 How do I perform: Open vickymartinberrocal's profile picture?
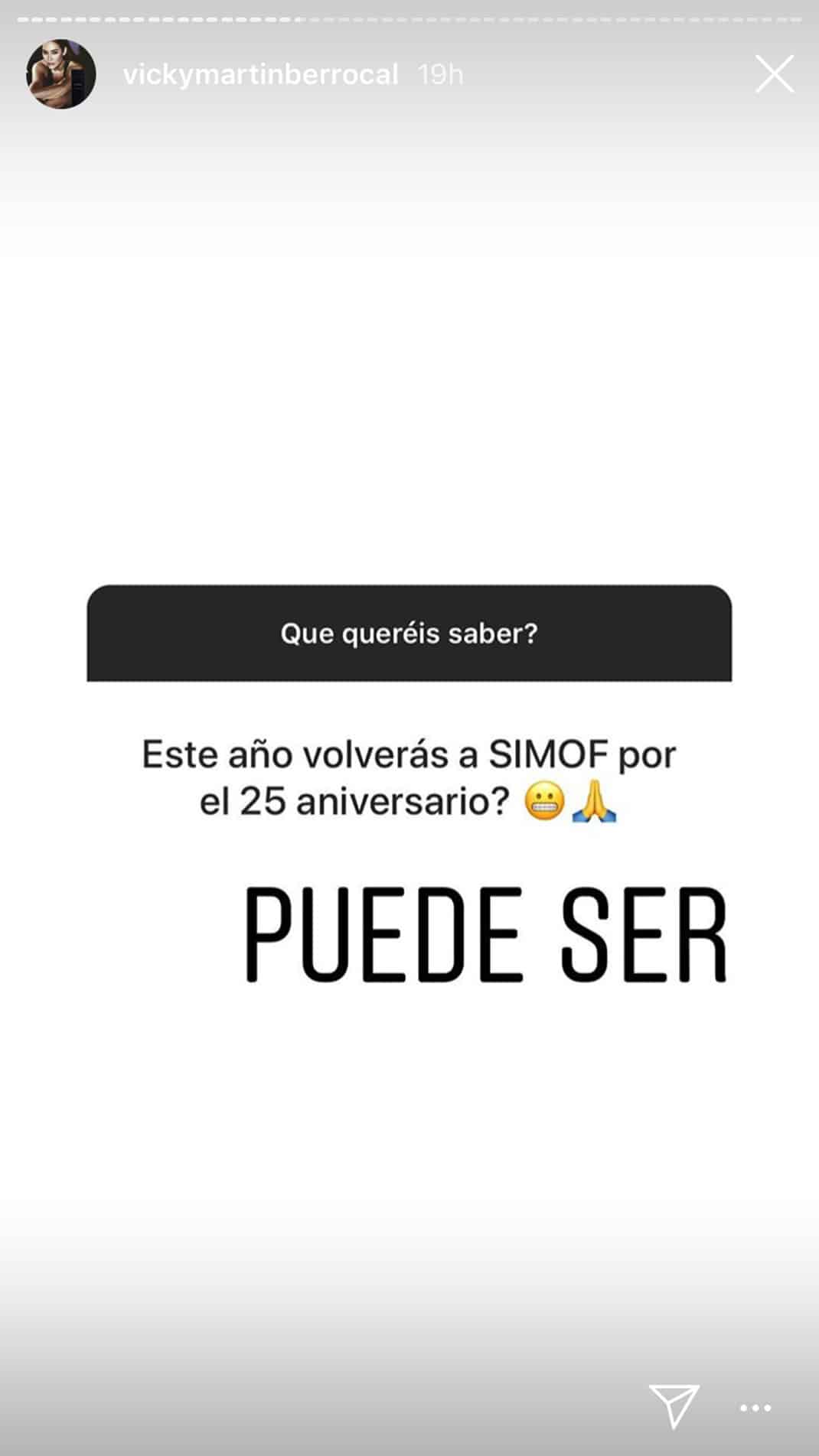click(x=61, y=74)
